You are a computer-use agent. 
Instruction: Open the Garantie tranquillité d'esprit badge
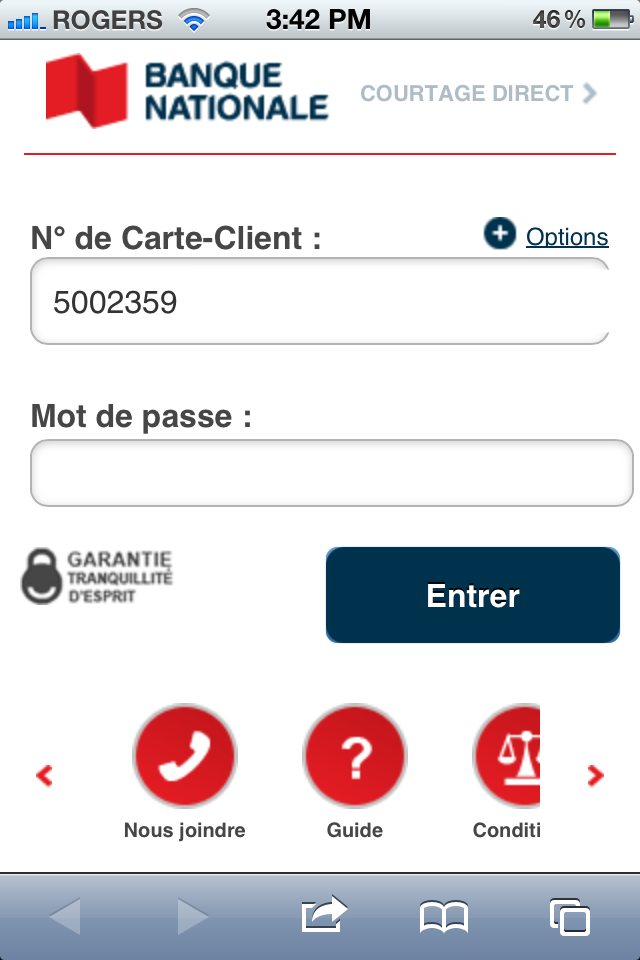point(97,576)
